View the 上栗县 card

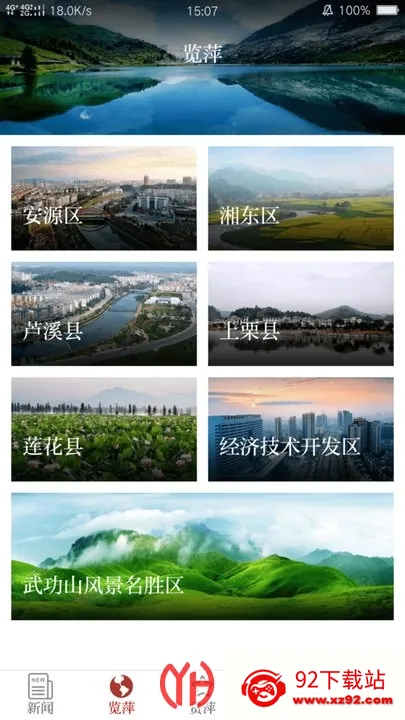301,314
